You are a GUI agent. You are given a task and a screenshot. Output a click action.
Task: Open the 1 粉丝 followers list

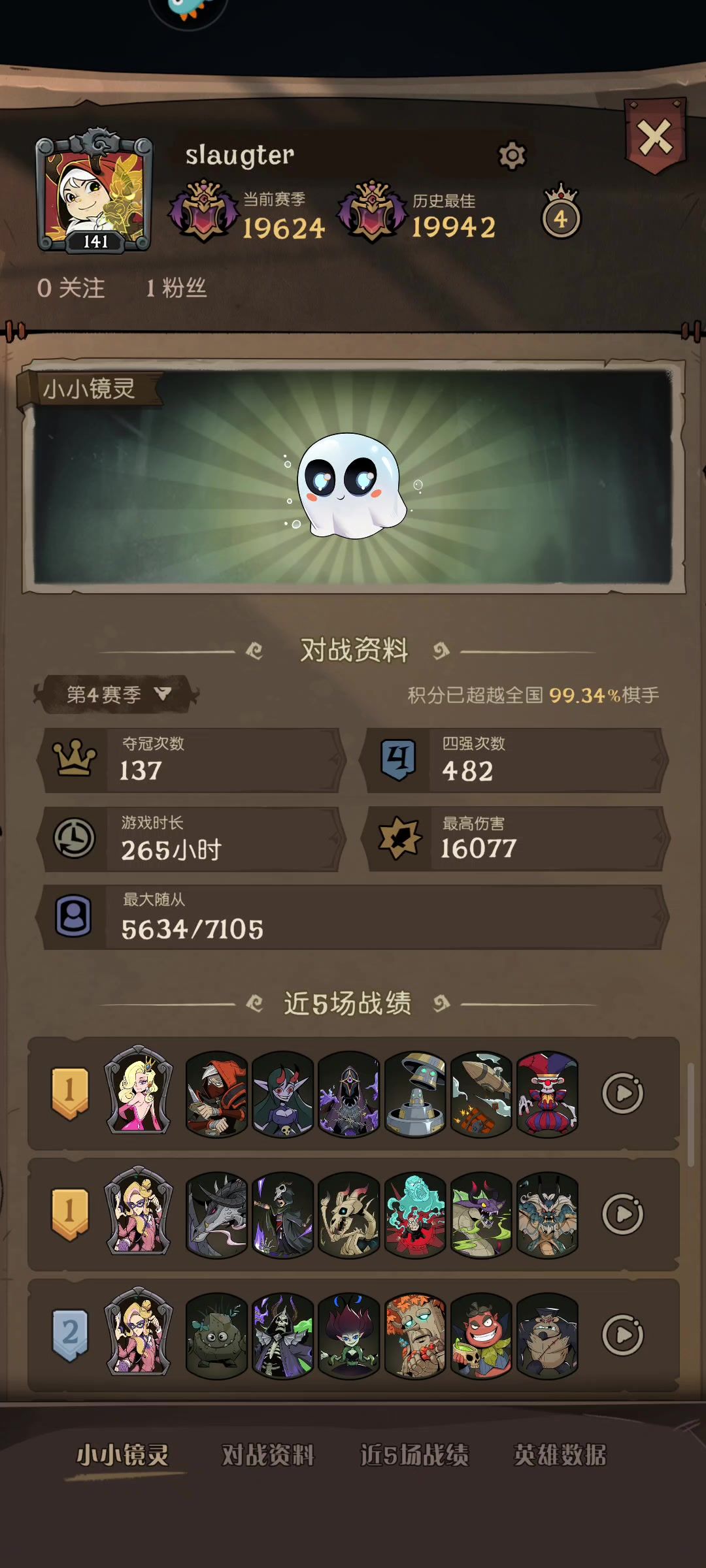pos(176,288)
